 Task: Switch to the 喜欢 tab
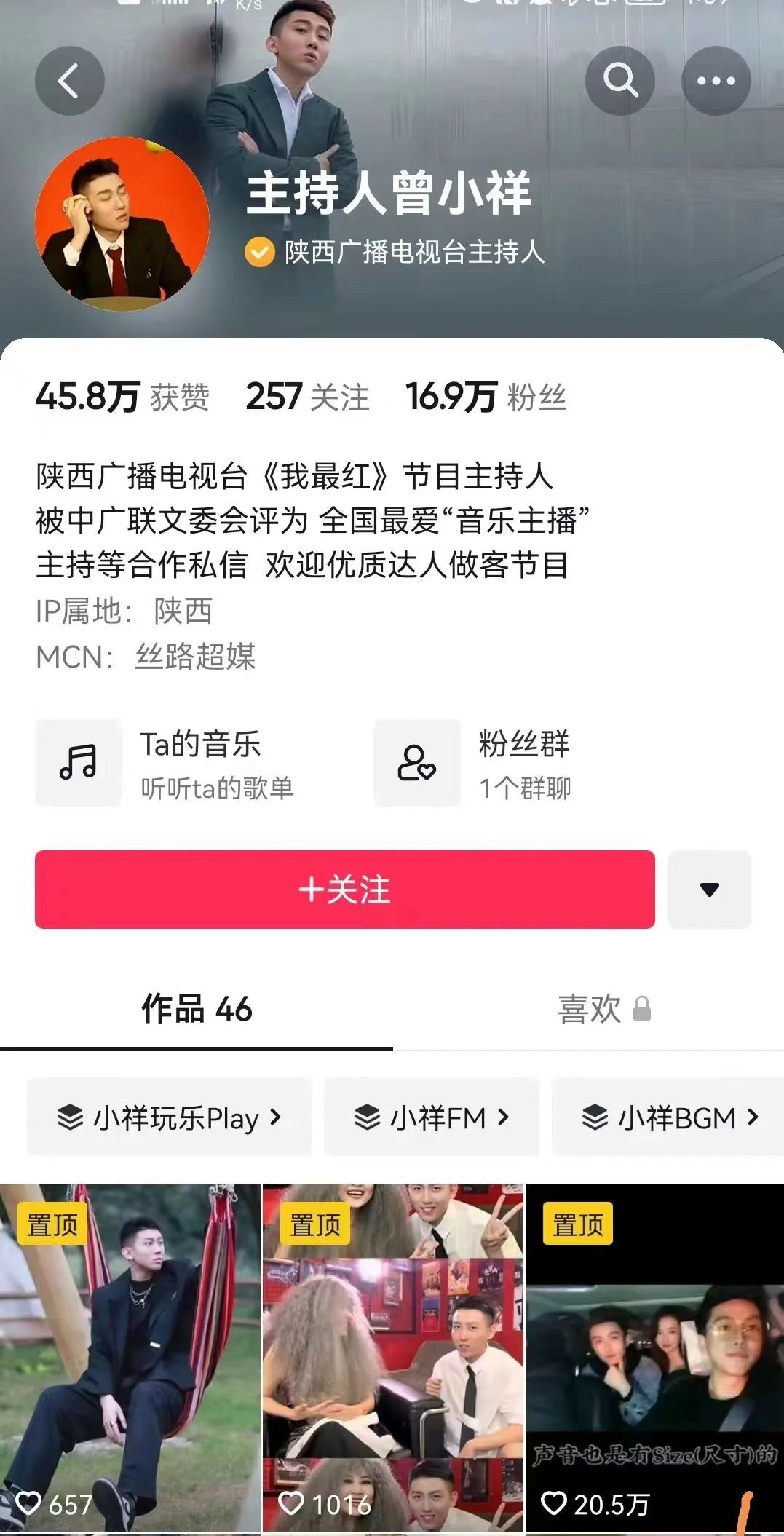[x=603, y=1010]
